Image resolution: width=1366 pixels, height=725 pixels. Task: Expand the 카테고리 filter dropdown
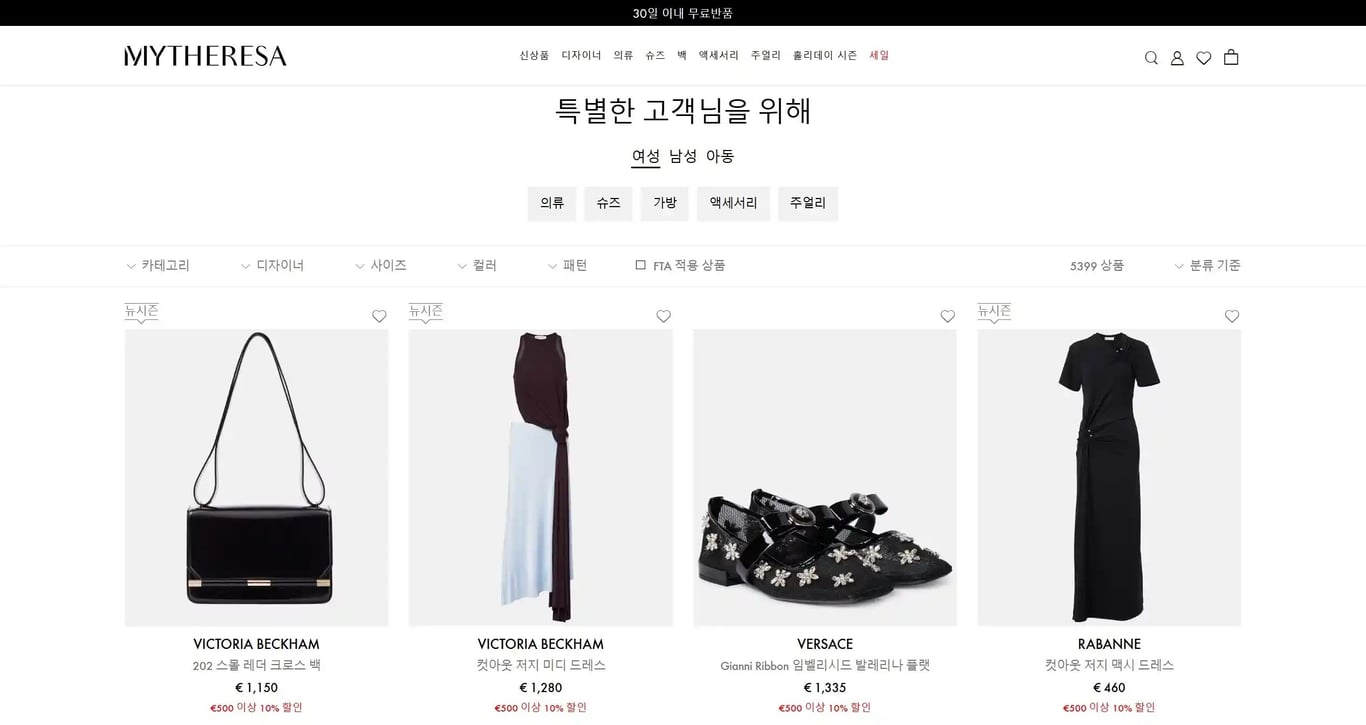(x=158, y=266)
